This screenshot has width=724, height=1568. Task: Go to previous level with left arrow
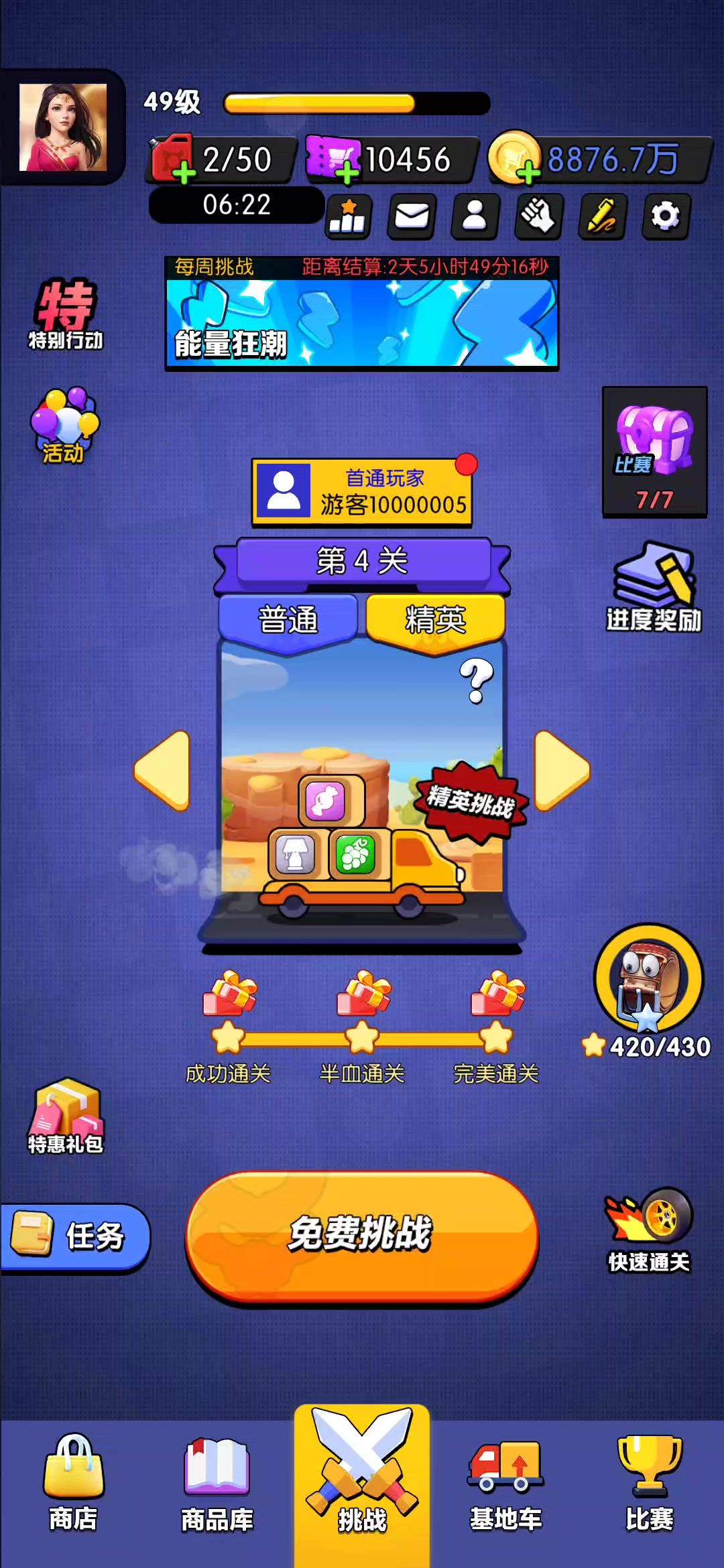[x=163, y=771]
